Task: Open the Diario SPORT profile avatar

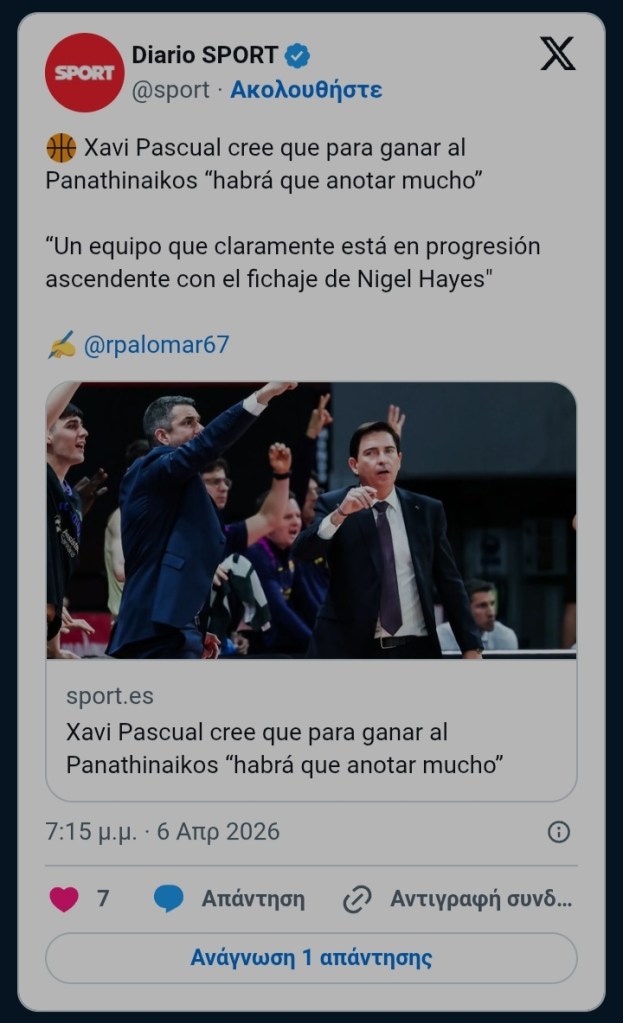Action: point(84,72)
